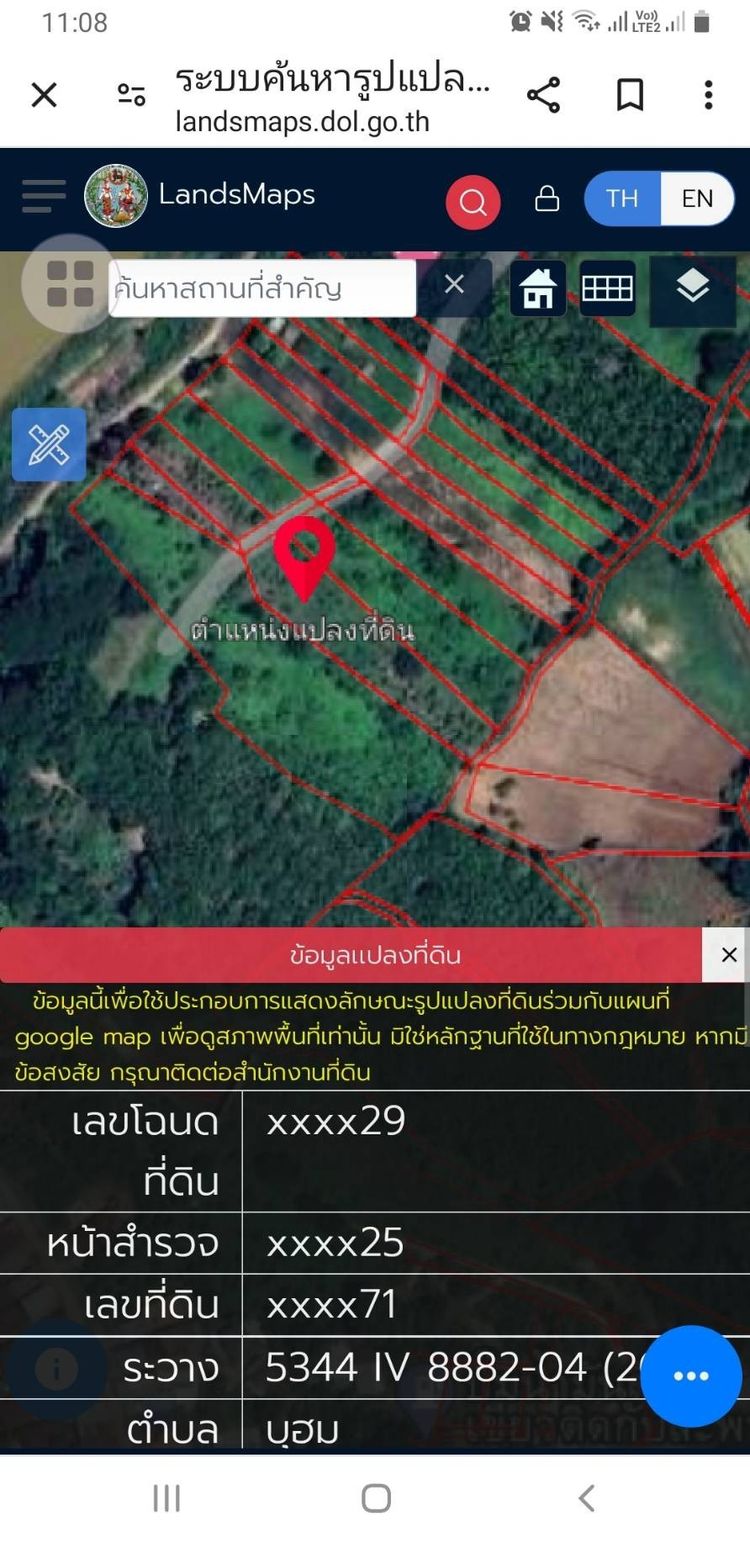
Task: Tap the home map button
Action: click(x=538, y=288)
